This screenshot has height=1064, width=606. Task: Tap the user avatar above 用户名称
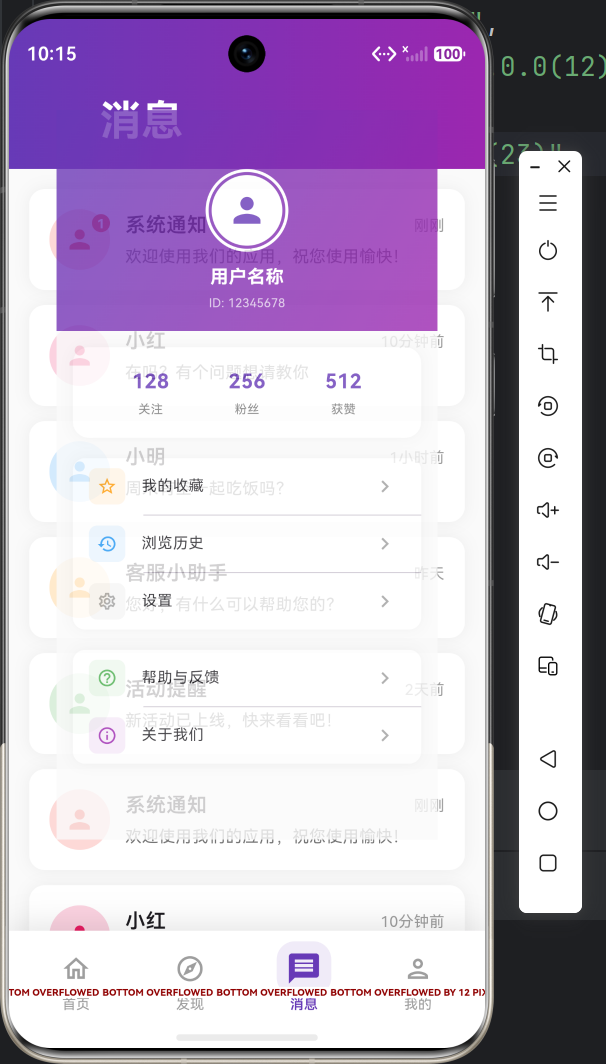[x=247, y=211]
